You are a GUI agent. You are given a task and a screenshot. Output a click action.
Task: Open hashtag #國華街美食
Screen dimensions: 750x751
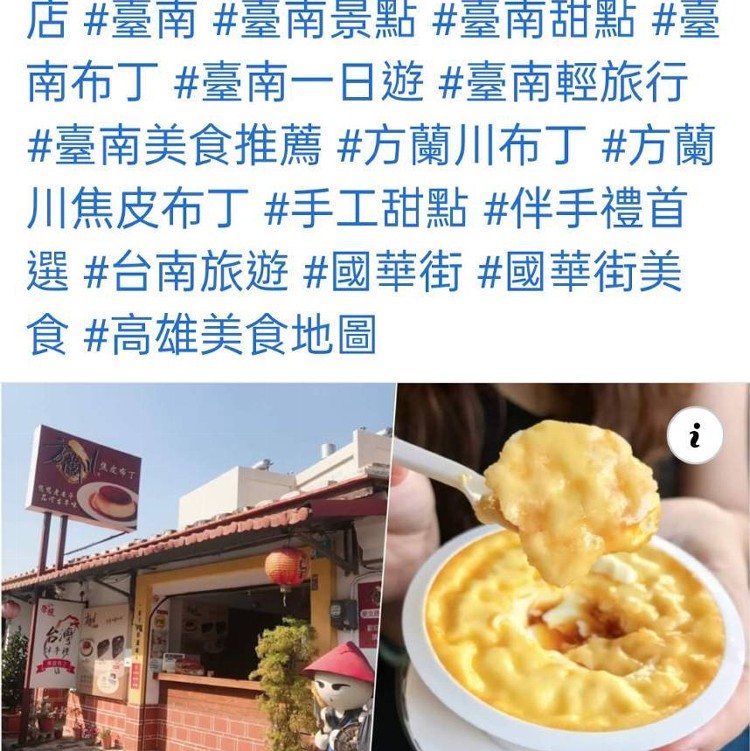point(580,271)
